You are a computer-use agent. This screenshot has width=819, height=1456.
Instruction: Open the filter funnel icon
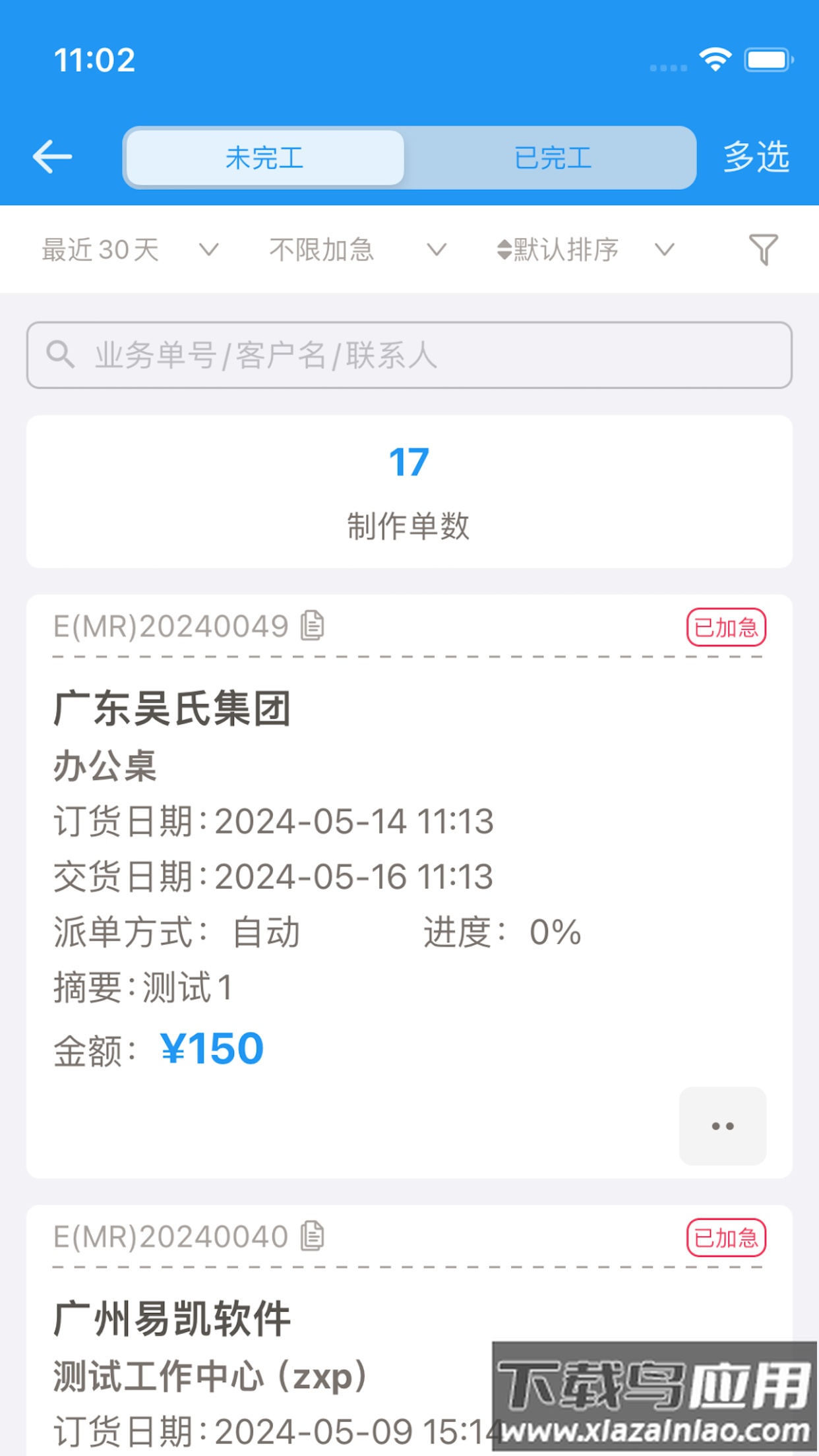[x=763, y=250]
